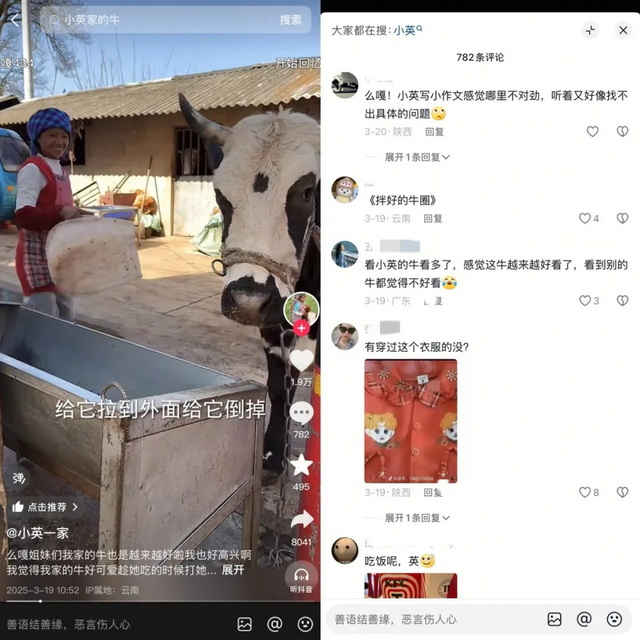The height and width of the screenshot is (640, 640).
Task: Follow 小英一家 via the red plus
Action: coord(301,328)
